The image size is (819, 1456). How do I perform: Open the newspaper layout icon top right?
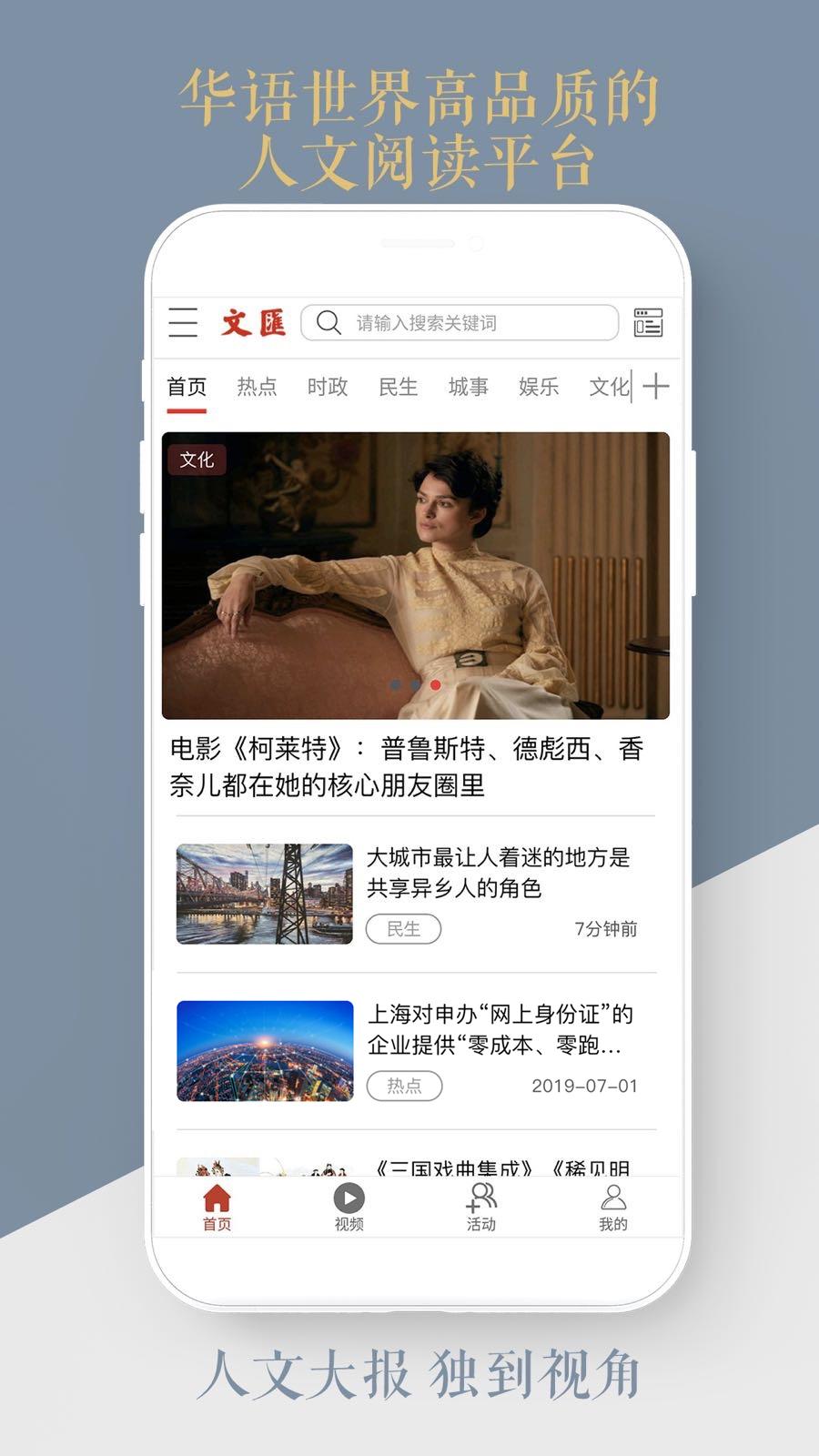648,323
